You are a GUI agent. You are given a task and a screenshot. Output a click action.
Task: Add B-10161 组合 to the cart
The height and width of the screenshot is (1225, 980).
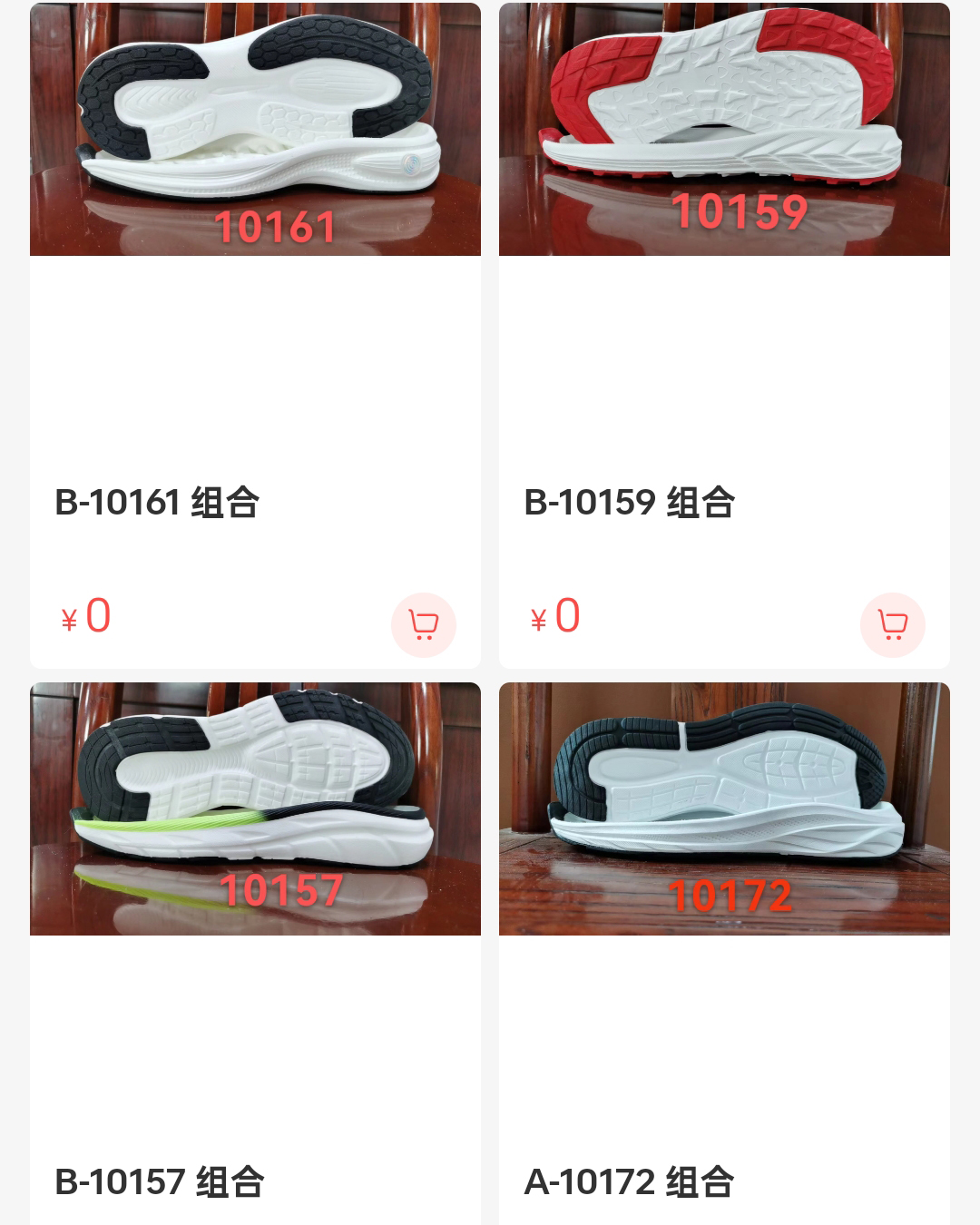pyautogui.click(x=423, y=625)
